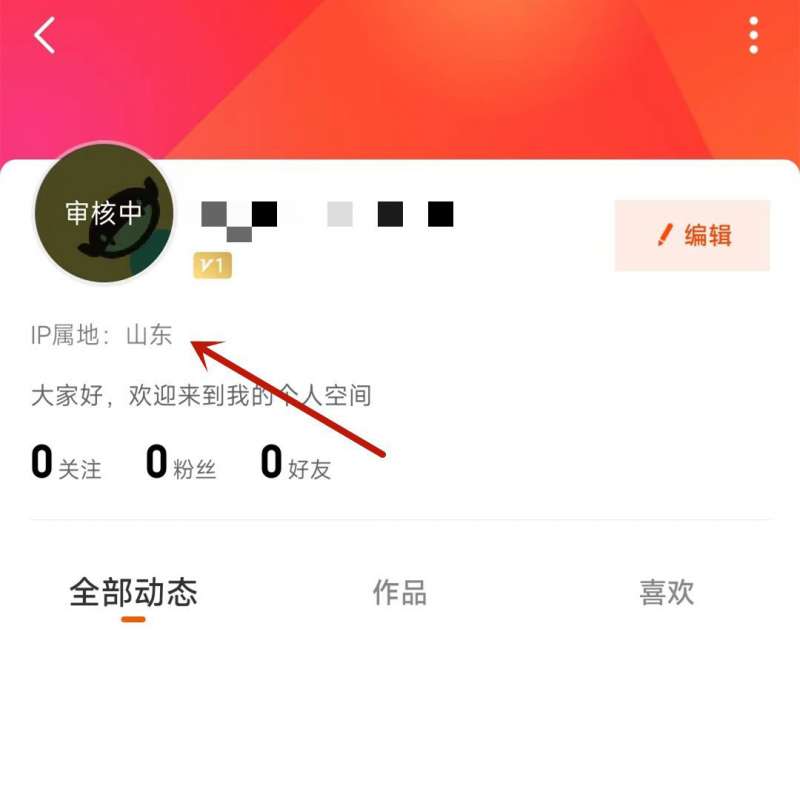Go back using the top-left arrow
800x800 pixels.
click(44, 36)
